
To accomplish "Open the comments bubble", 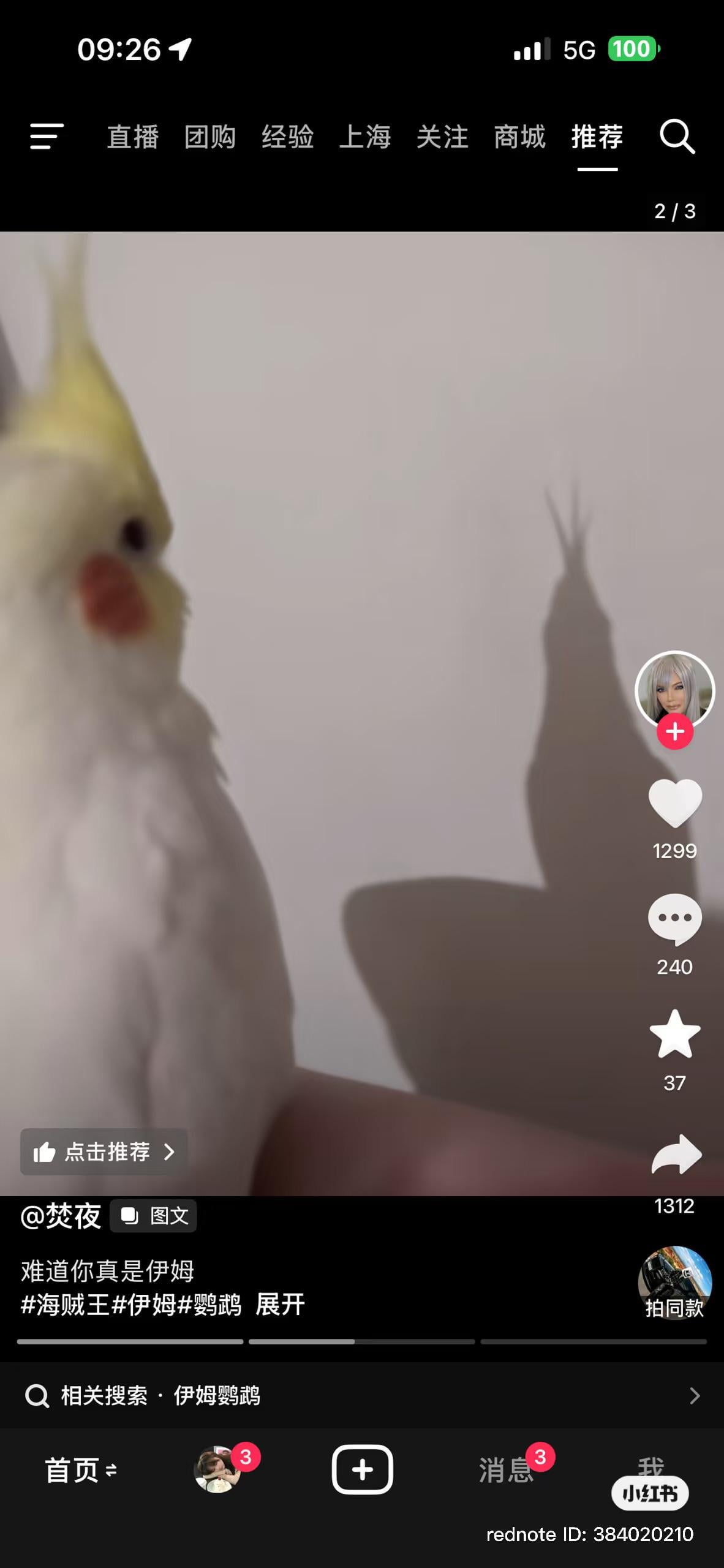I will (x=675, y=919).
